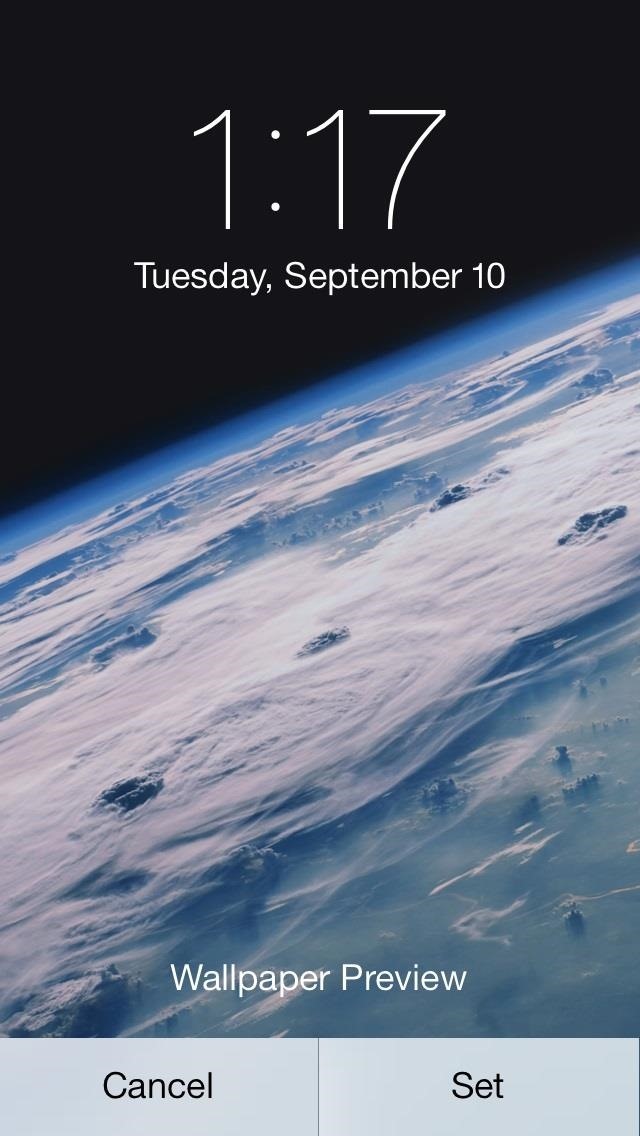The height and width of the screenshot is (1136, 640).
Task: Set this image as wallpaper
Action: coord(479,1086)
